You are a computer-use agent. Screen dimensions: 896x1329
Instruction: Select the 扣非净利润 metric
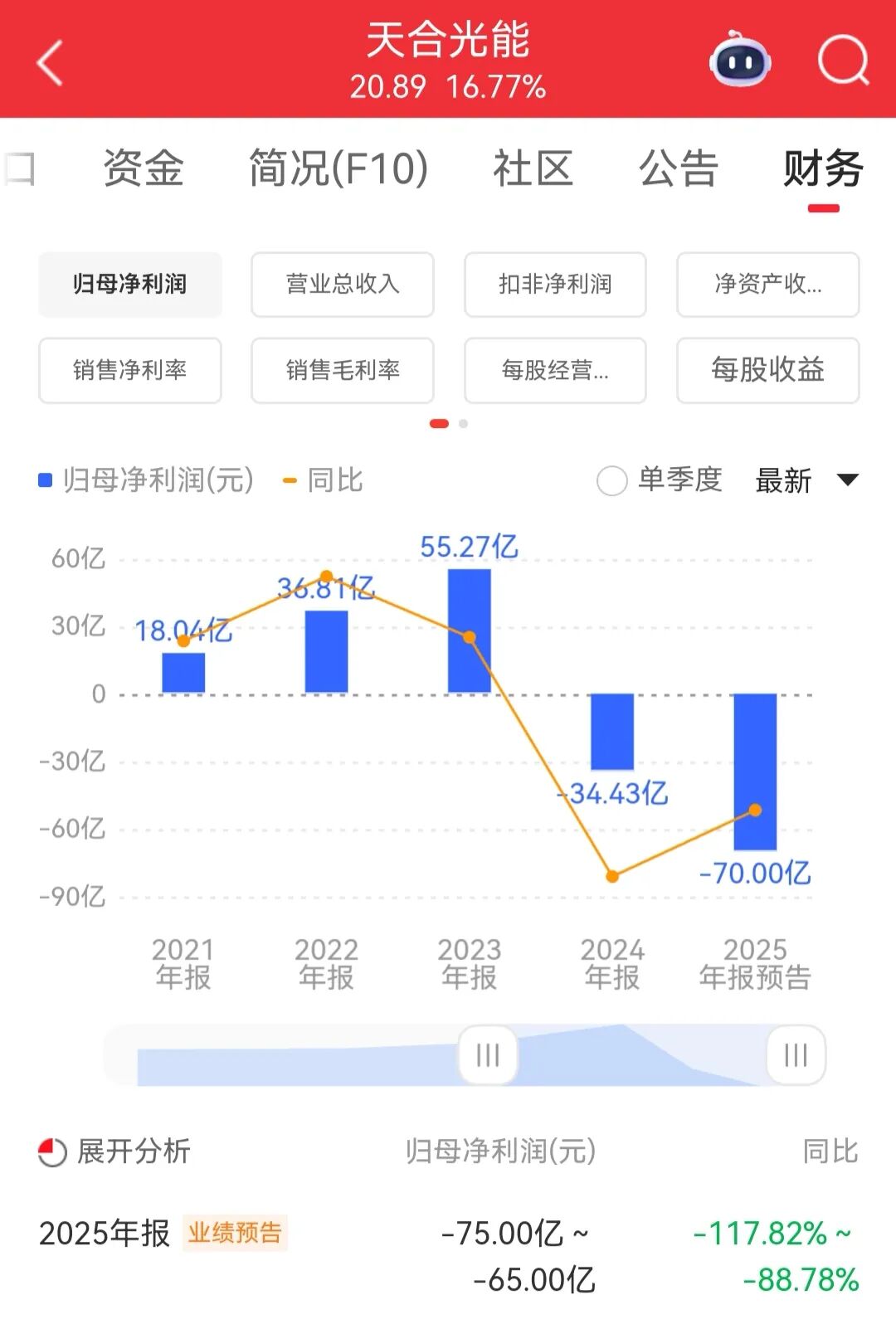(554, 285)
